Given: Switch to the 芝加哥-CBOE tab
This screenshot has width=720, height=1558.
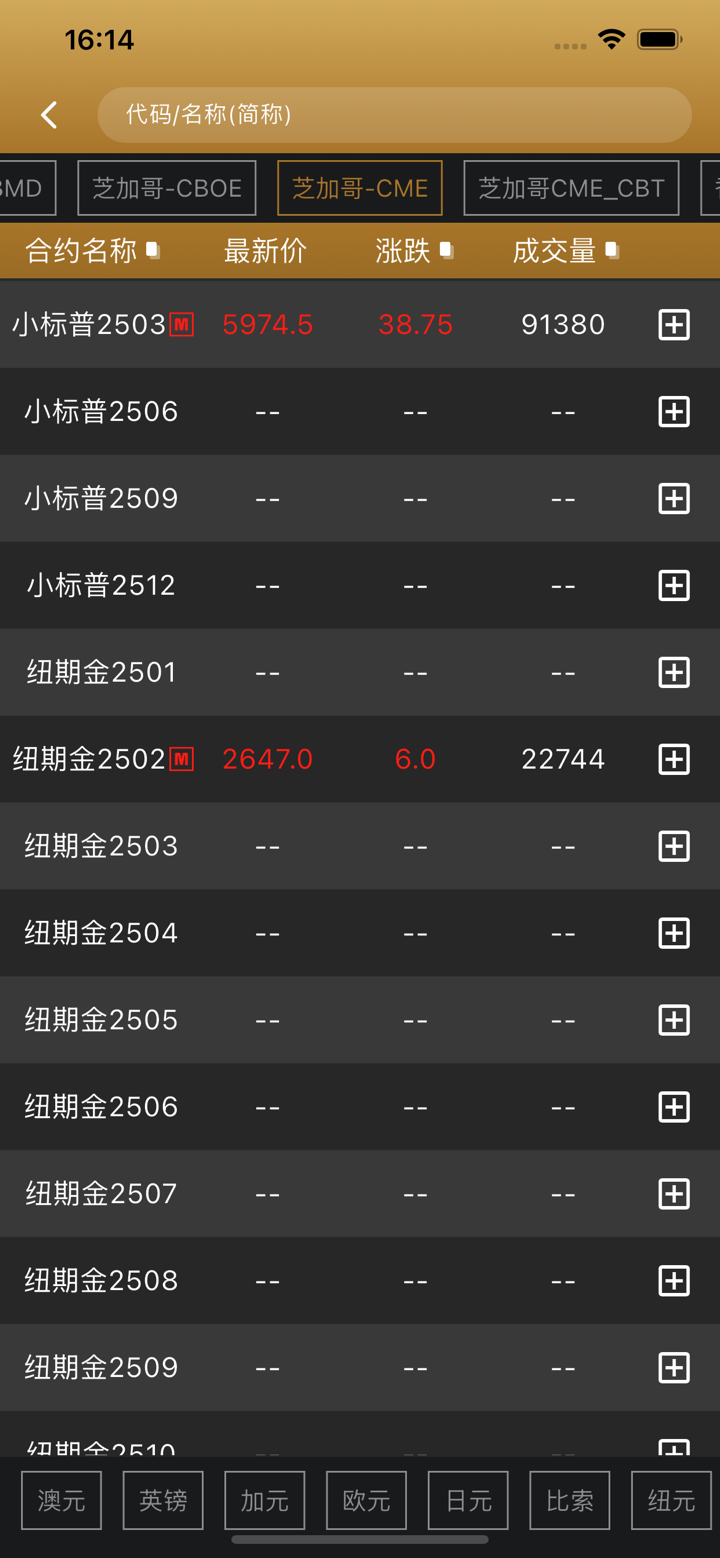Looking at the screenshot, I should [167, 188].
